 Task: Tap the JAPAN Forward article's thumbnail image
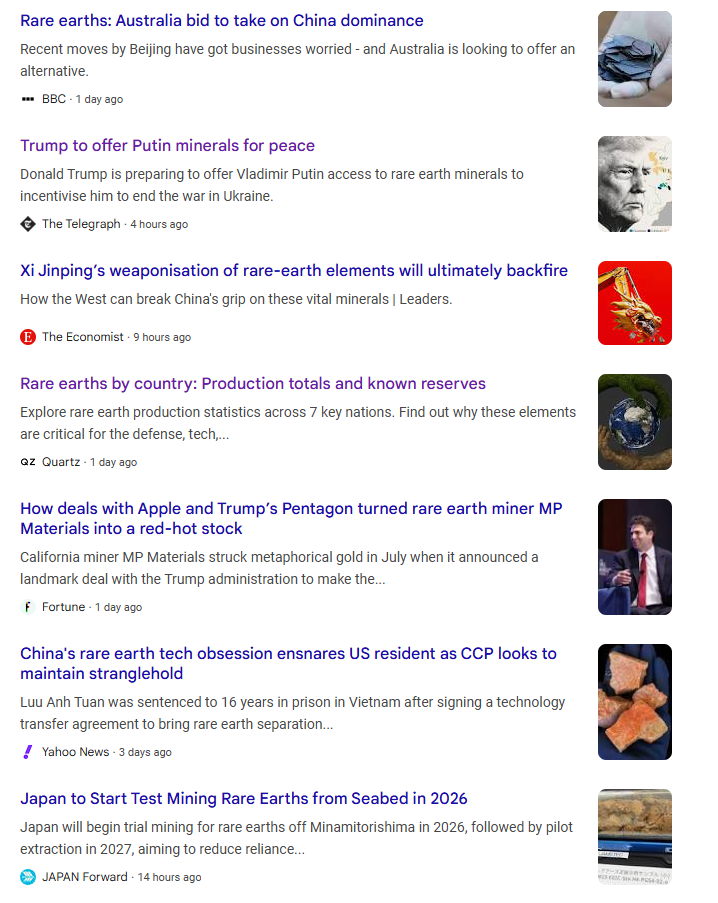pyautogui.click(x=634, y=837)
